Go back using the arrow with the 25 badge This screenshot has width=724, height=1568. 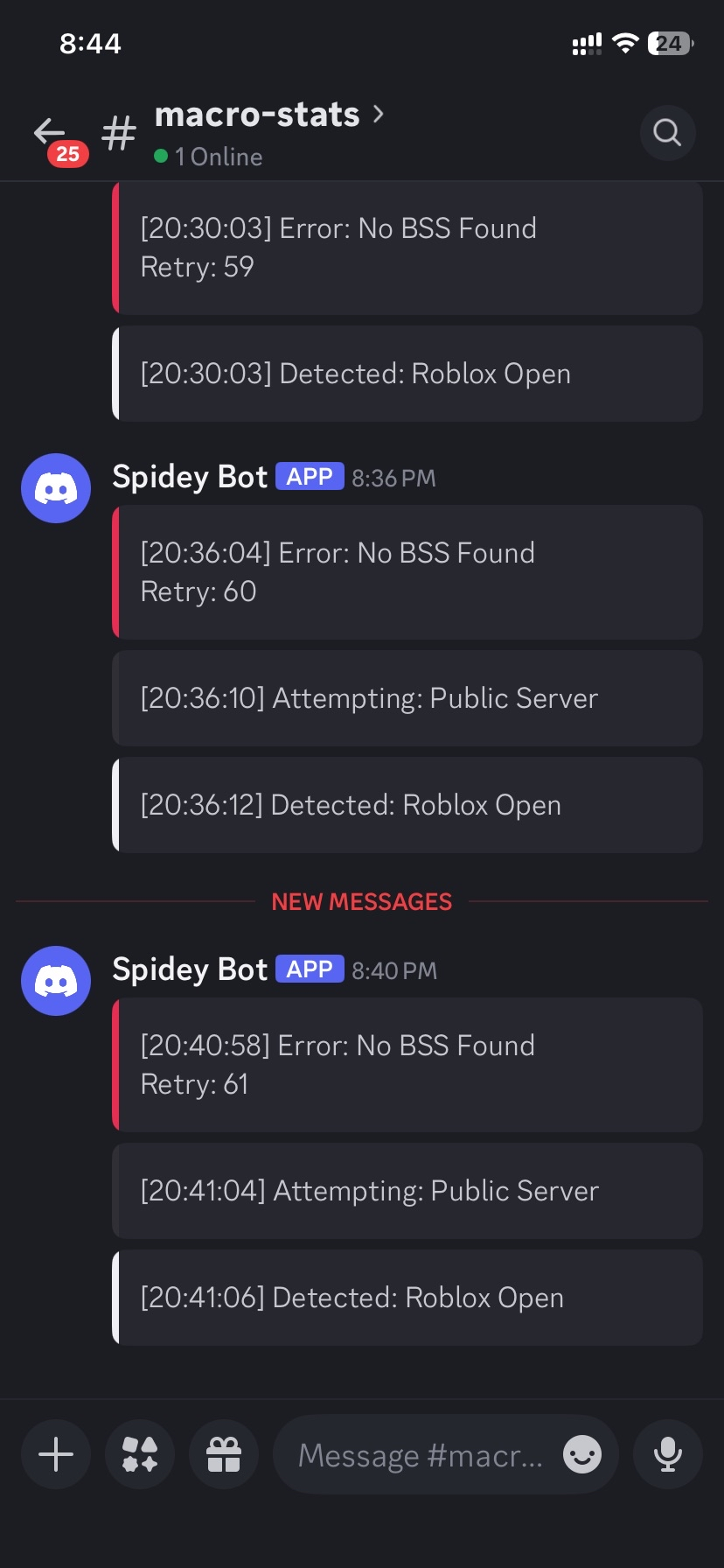[51, 134]
